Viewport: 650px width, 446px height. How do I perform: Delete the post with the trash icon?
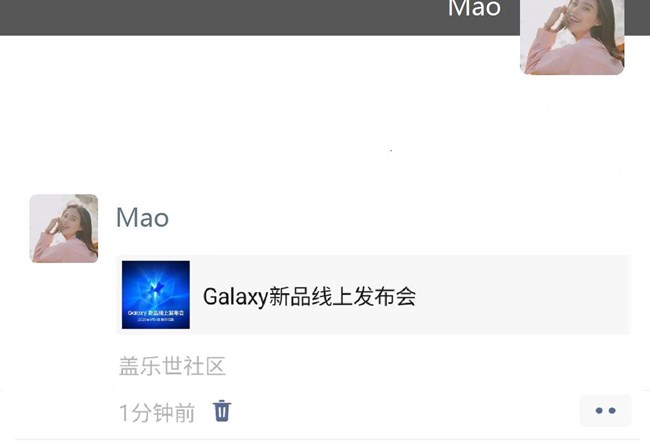[222, 411]
